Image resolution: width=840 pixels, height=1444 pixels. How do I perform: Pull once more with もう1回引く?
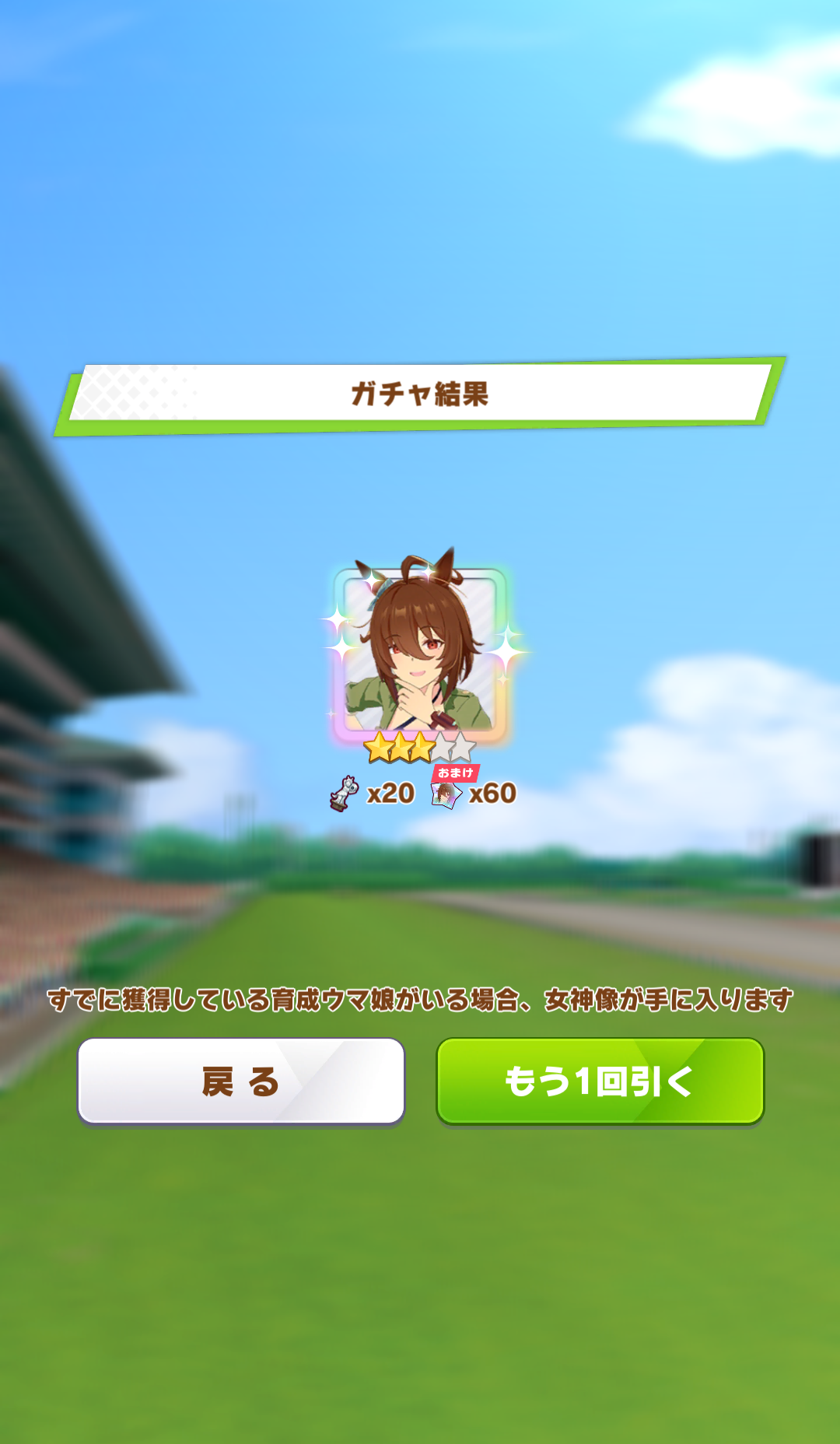point(600,1081)
